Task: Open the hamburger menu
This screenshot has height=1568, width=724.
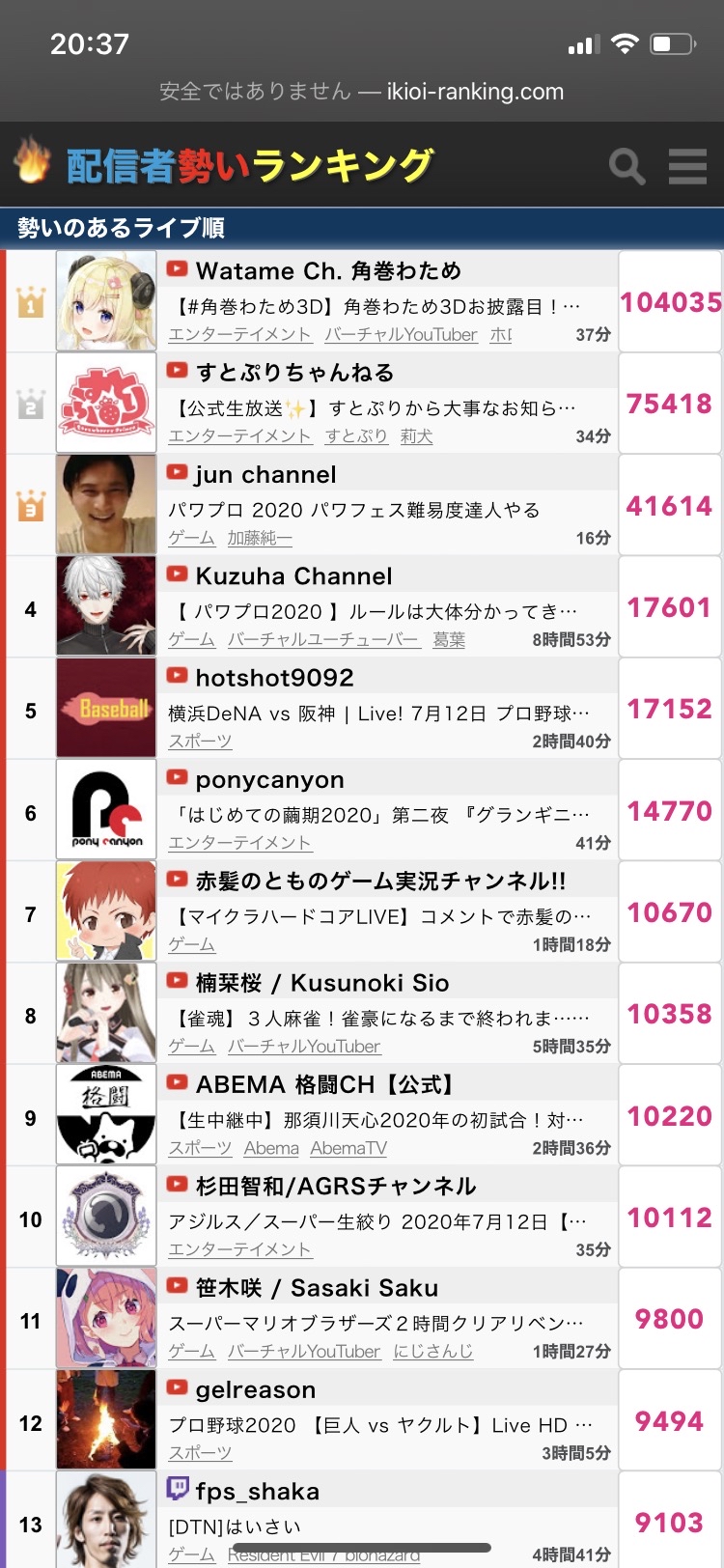Action: (687, 166)
